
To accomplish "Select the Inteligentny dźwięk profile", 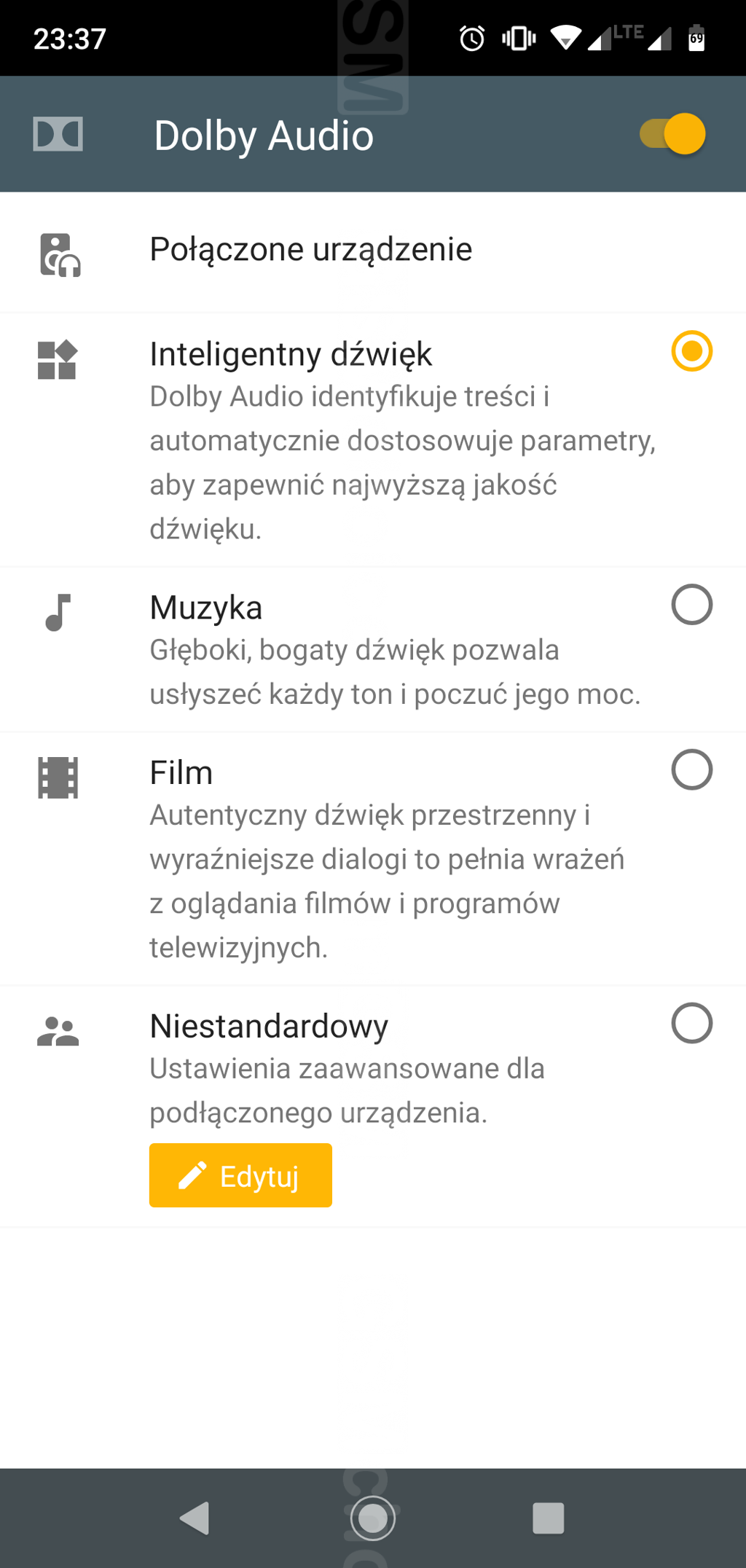I will (691, 351).
